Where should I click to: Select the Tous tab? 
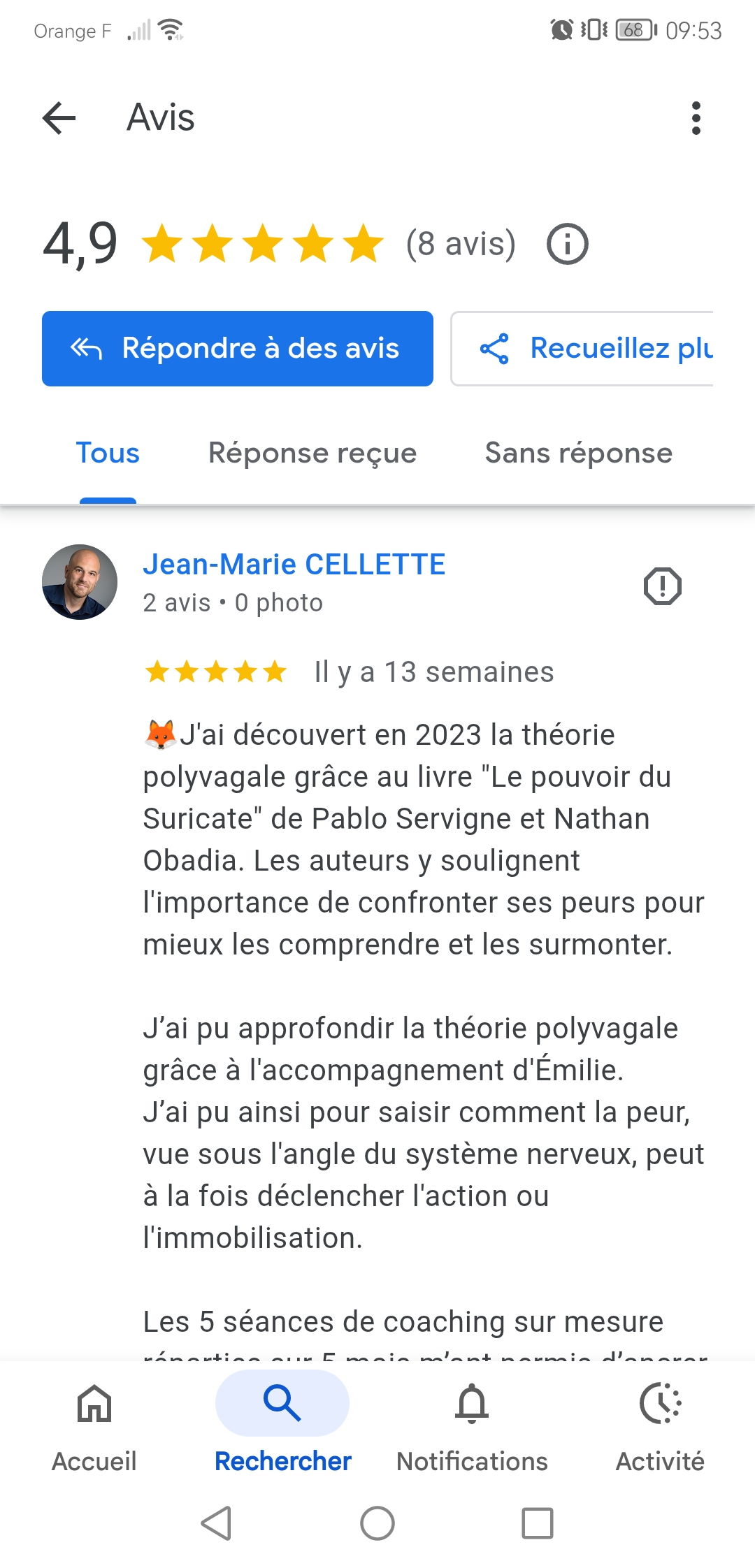108,453
